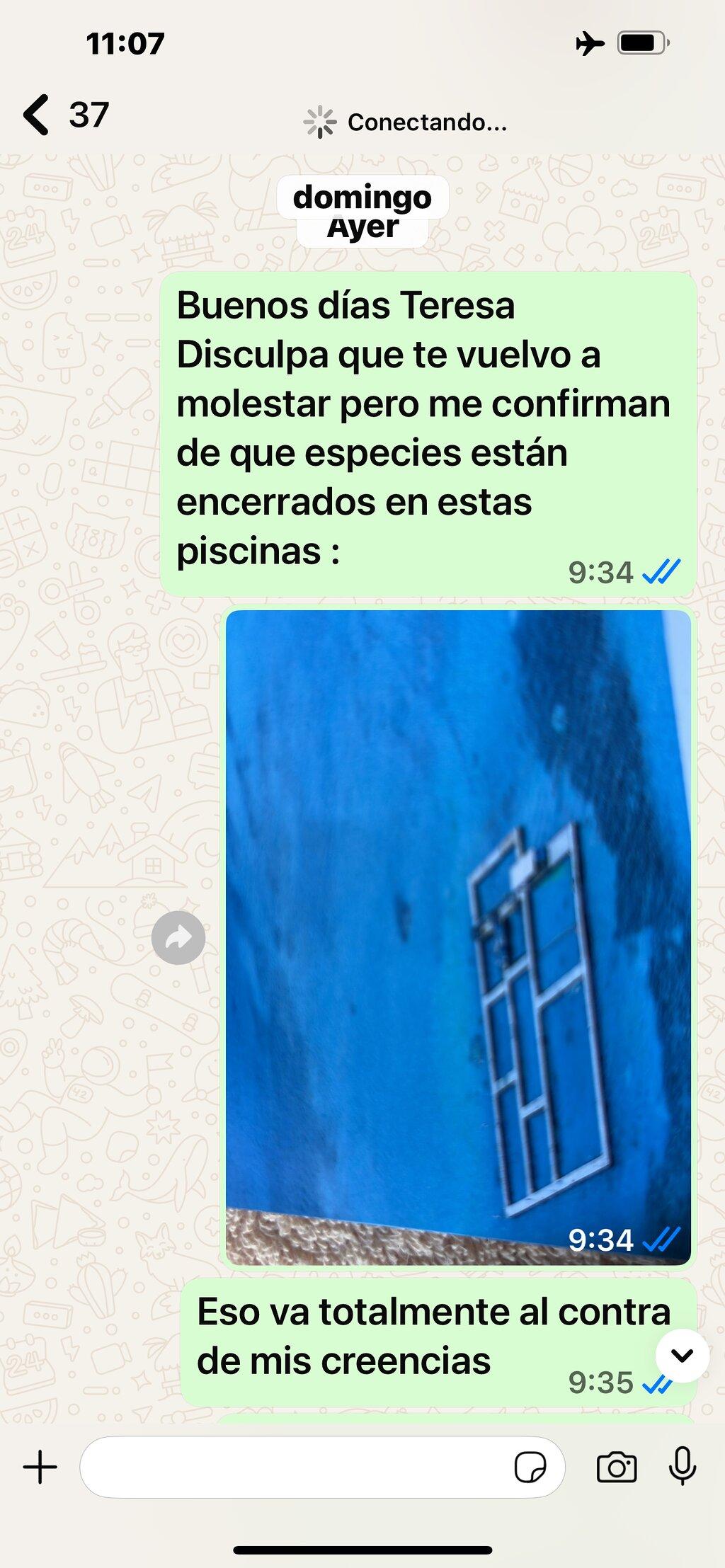Jump to the latest messages
725x1568 pixels.
point(683,1356)
